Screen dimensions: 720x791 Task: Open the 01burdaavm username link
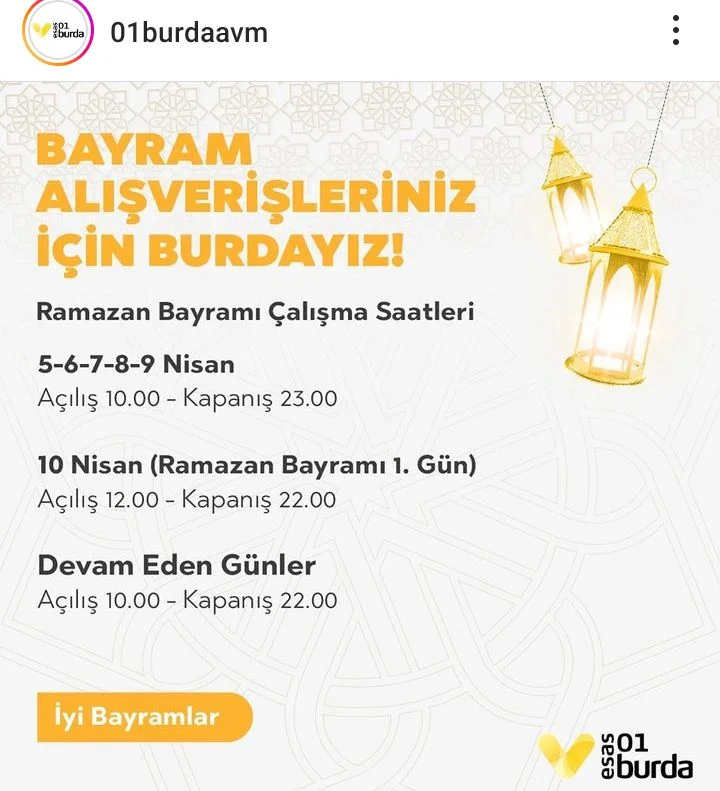tap(189, 33)
